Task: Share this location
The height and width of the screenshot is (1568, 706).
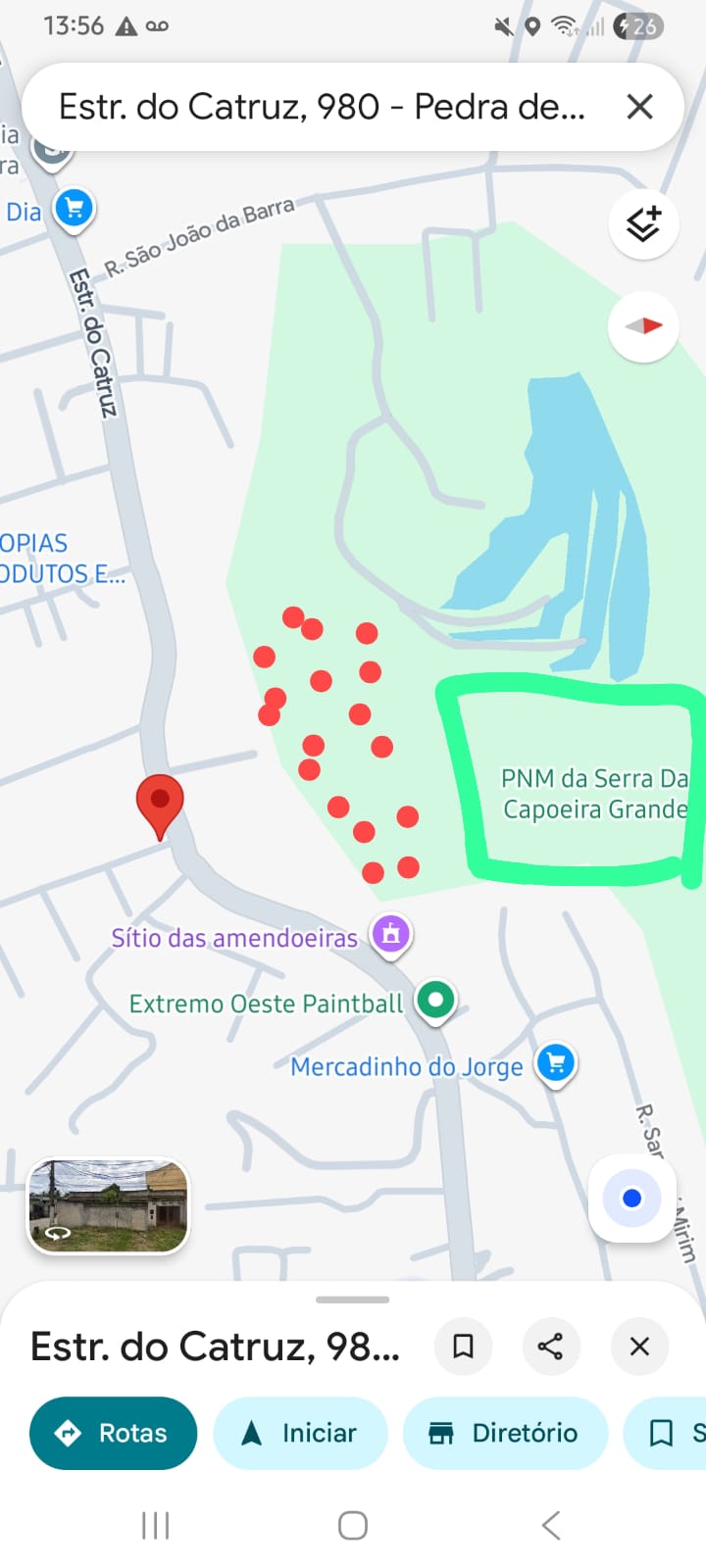Action: point(550,1346)
